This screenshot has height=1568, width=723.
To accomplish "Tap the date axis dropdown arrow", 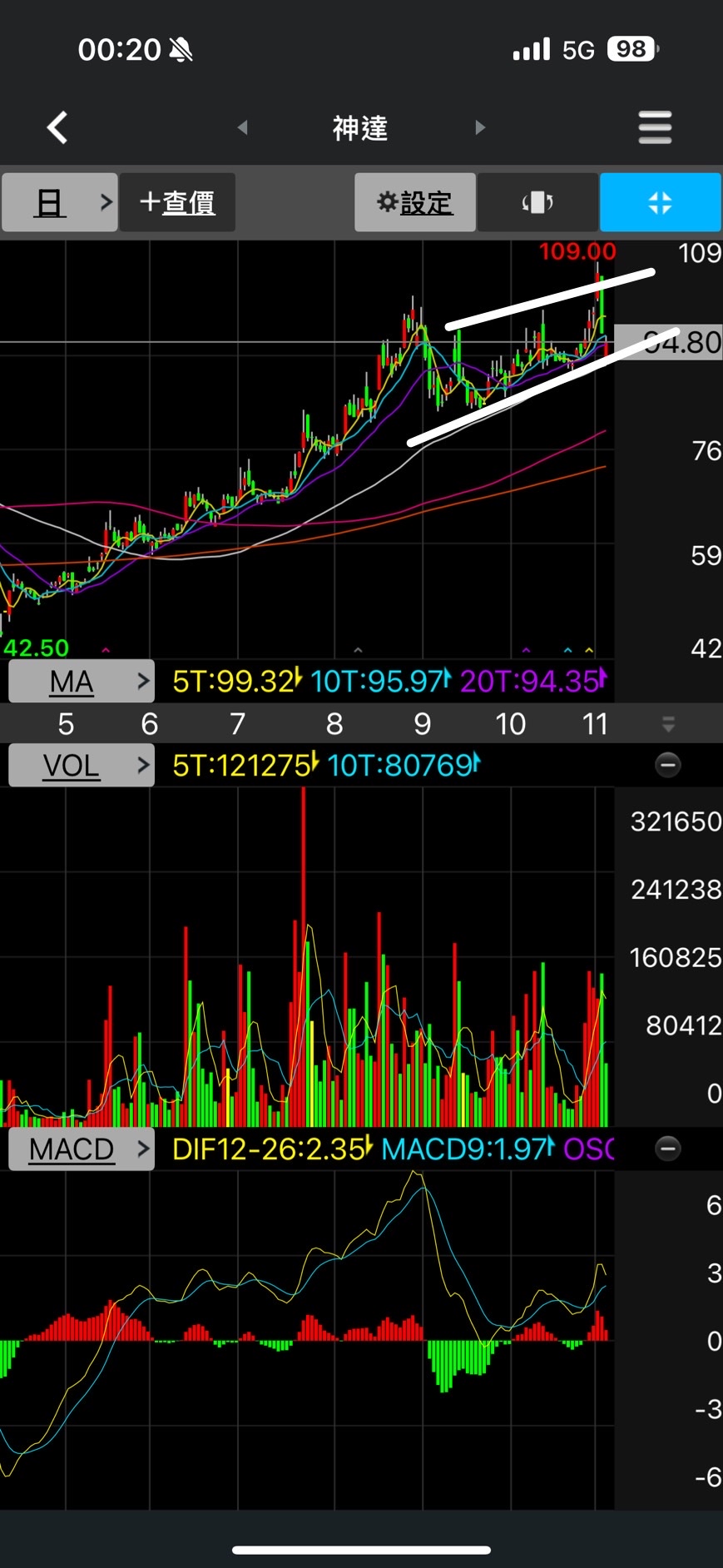I will tap(667, 724).
